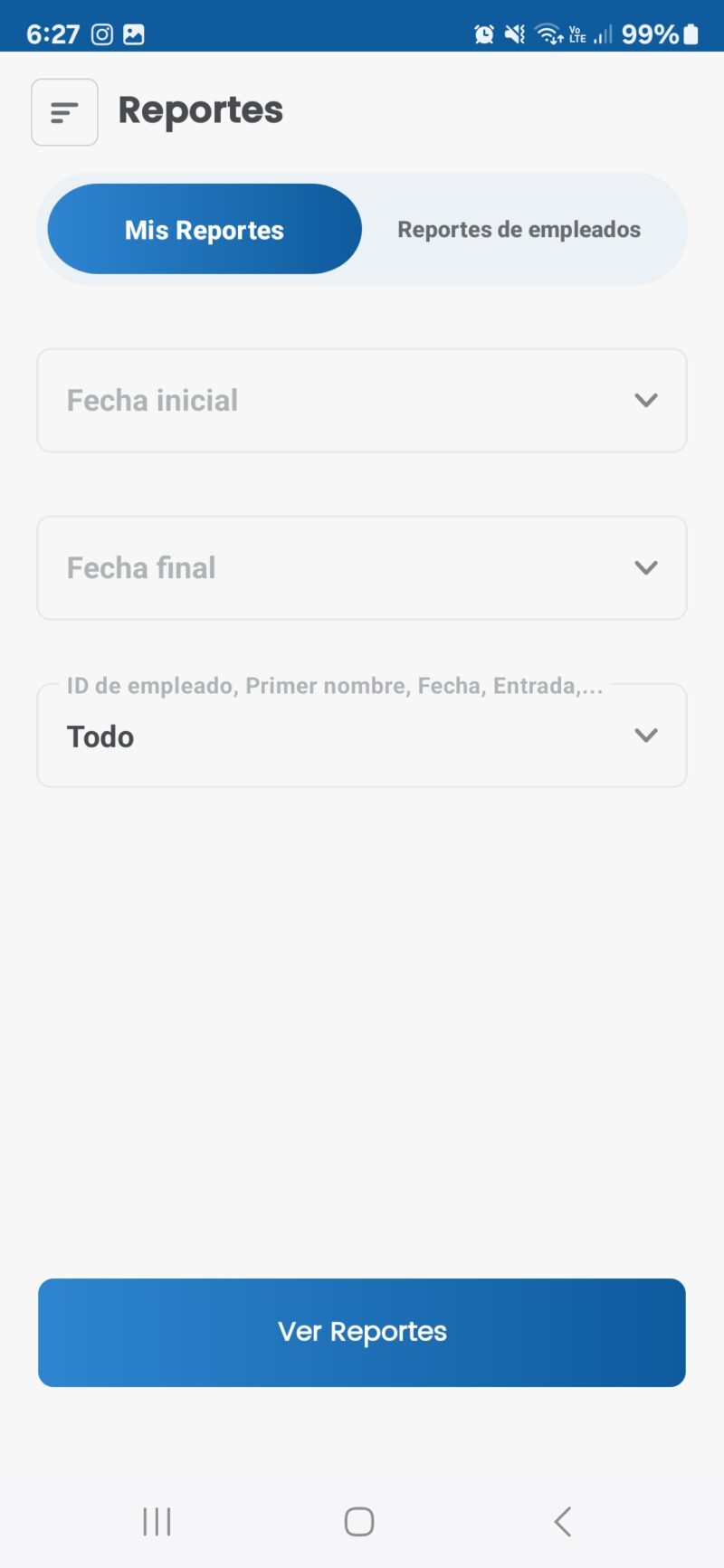
Task: Tap the Back button in navigation bar
Action: point(563,1521)
